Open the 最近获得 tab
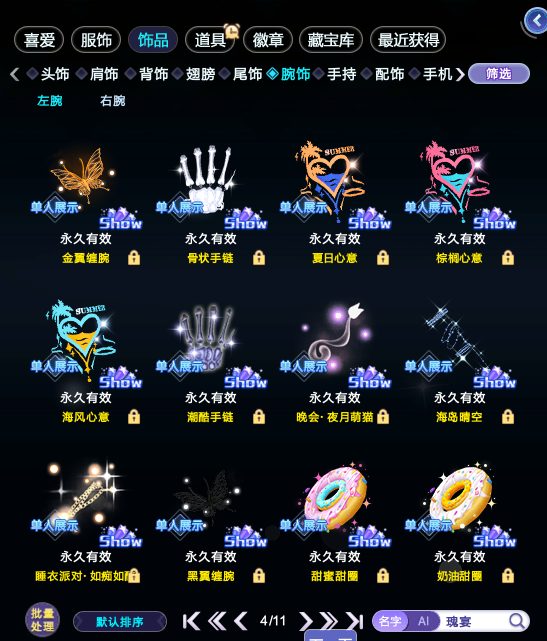 click(x=408, y=40)
